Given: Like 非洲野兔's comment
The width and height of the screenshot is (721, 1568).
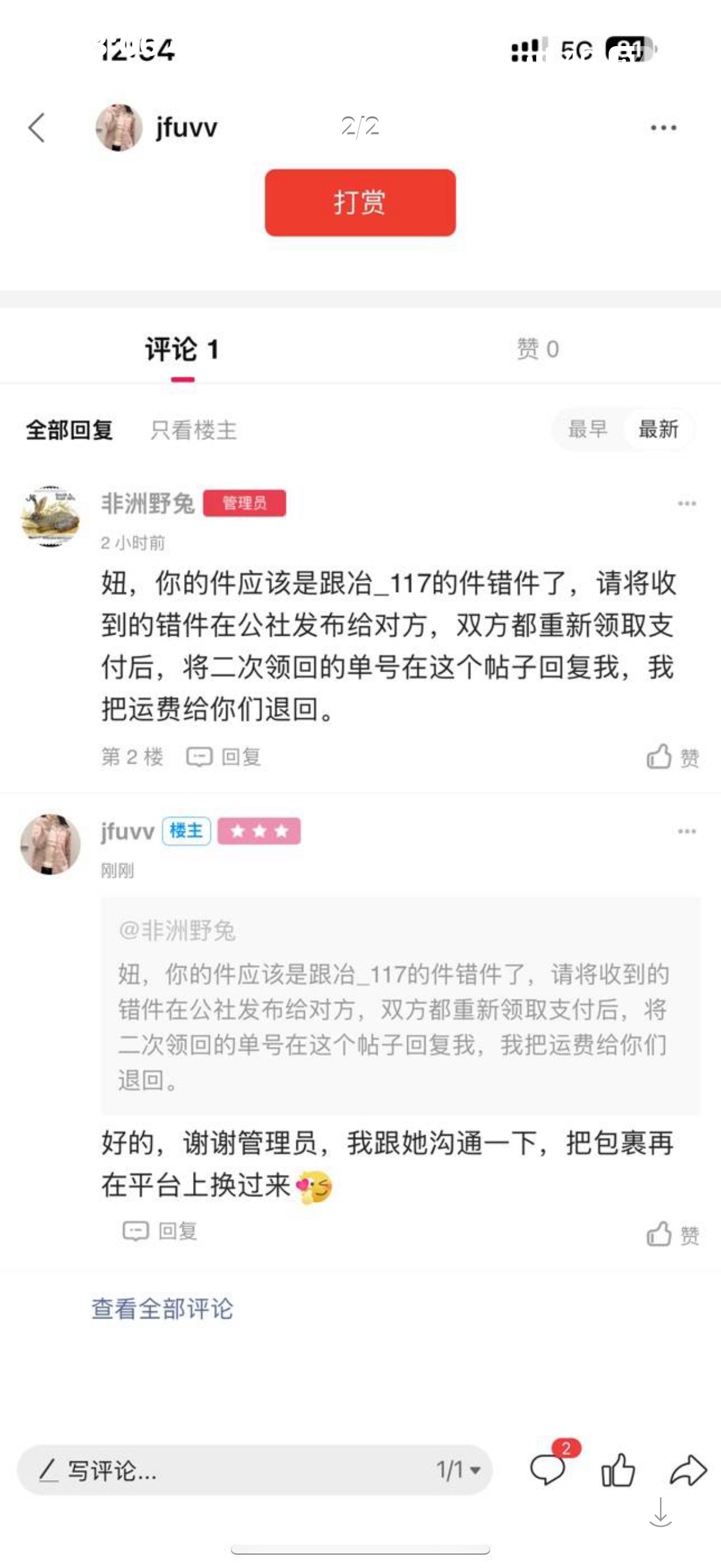Looking at the screenshot, I should pos(672,757).
